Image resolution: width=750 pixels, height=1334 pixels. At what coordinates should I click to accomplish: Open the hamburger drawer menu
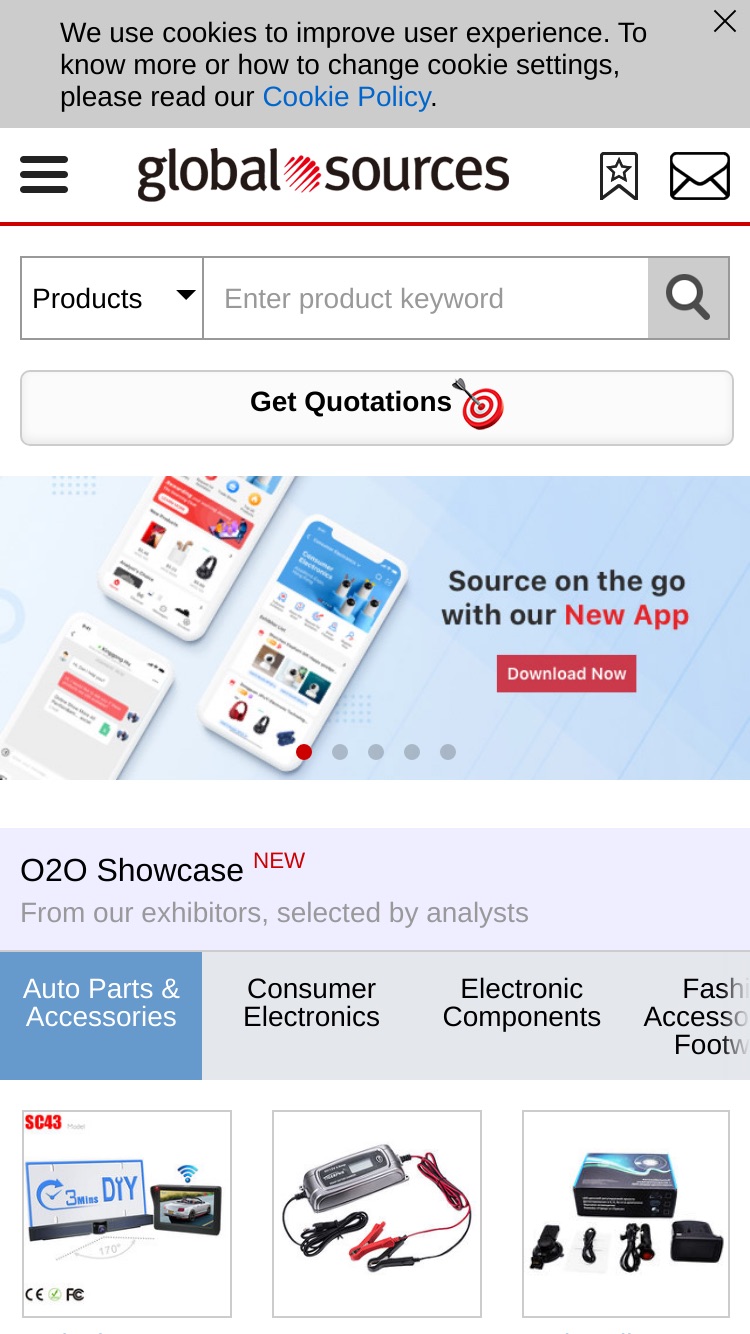pos(44,174)
